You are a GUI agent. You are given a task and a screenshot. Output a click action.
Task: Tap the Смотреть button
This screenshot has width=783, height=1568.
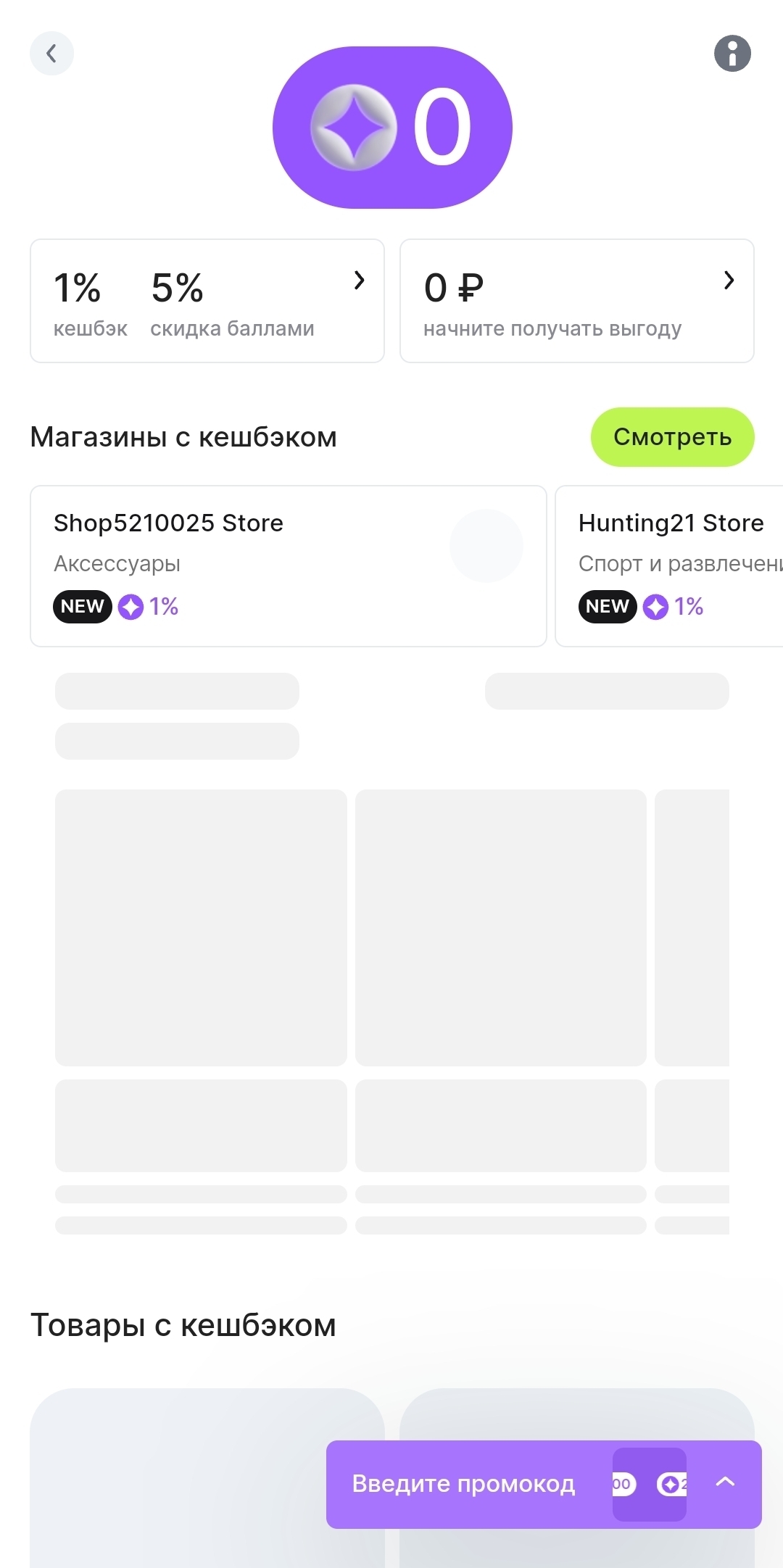pos(673,437)
